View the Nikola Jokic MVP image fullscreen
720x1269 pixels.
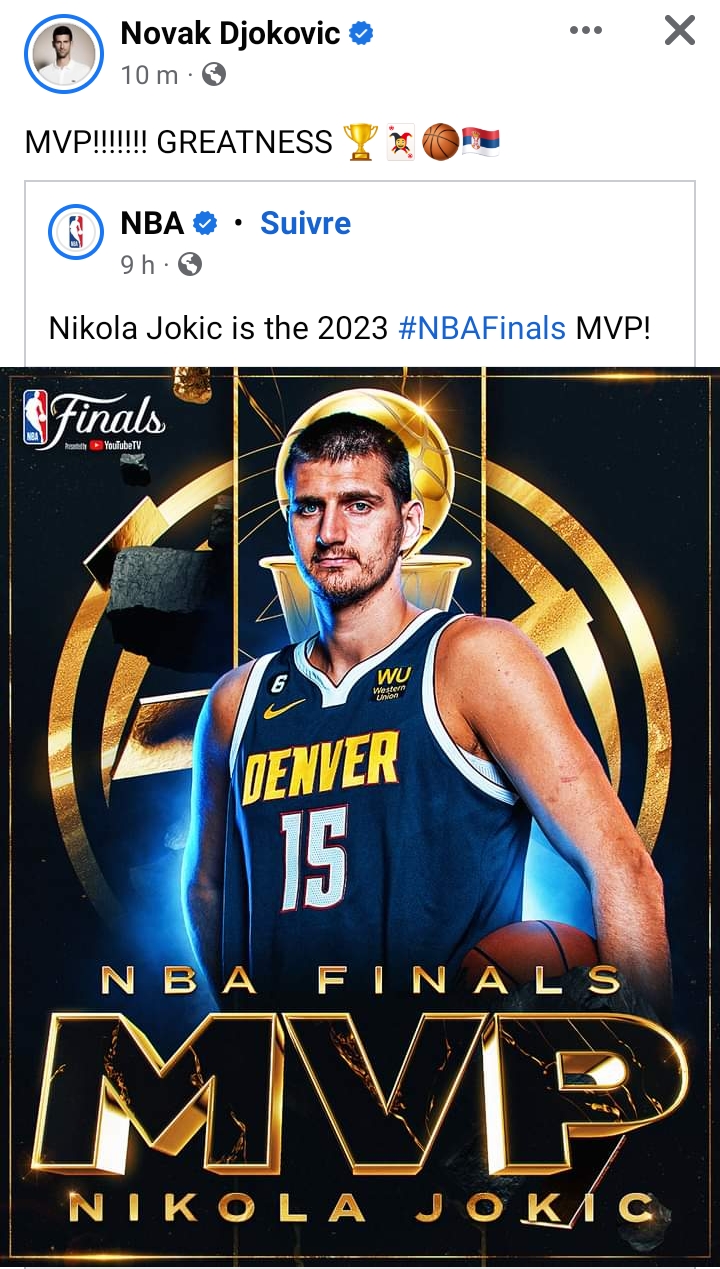pos(360,810)
